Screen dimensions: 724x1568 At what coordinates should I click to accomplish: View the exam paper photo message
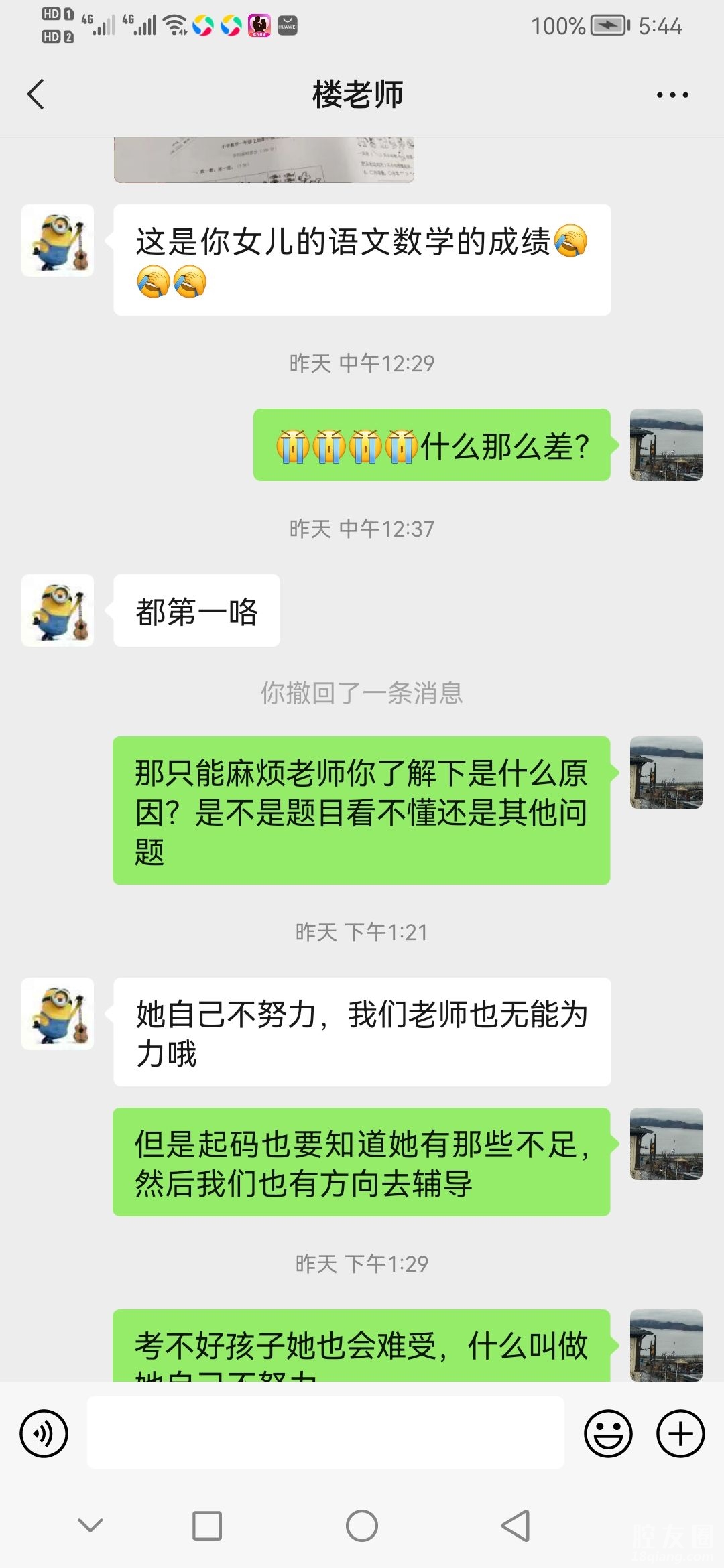click(264, 161)
